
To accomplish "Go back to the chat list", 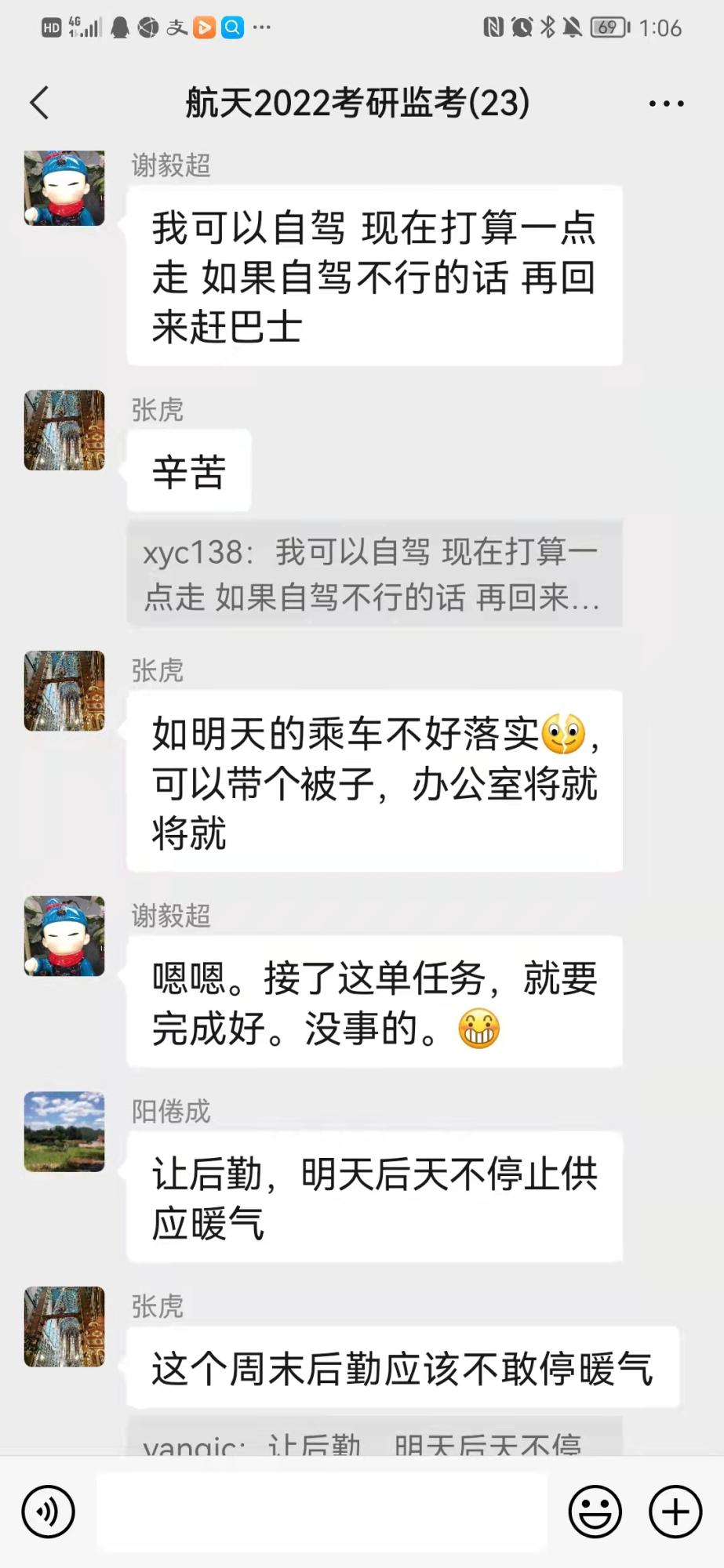I will click(39, 103).
